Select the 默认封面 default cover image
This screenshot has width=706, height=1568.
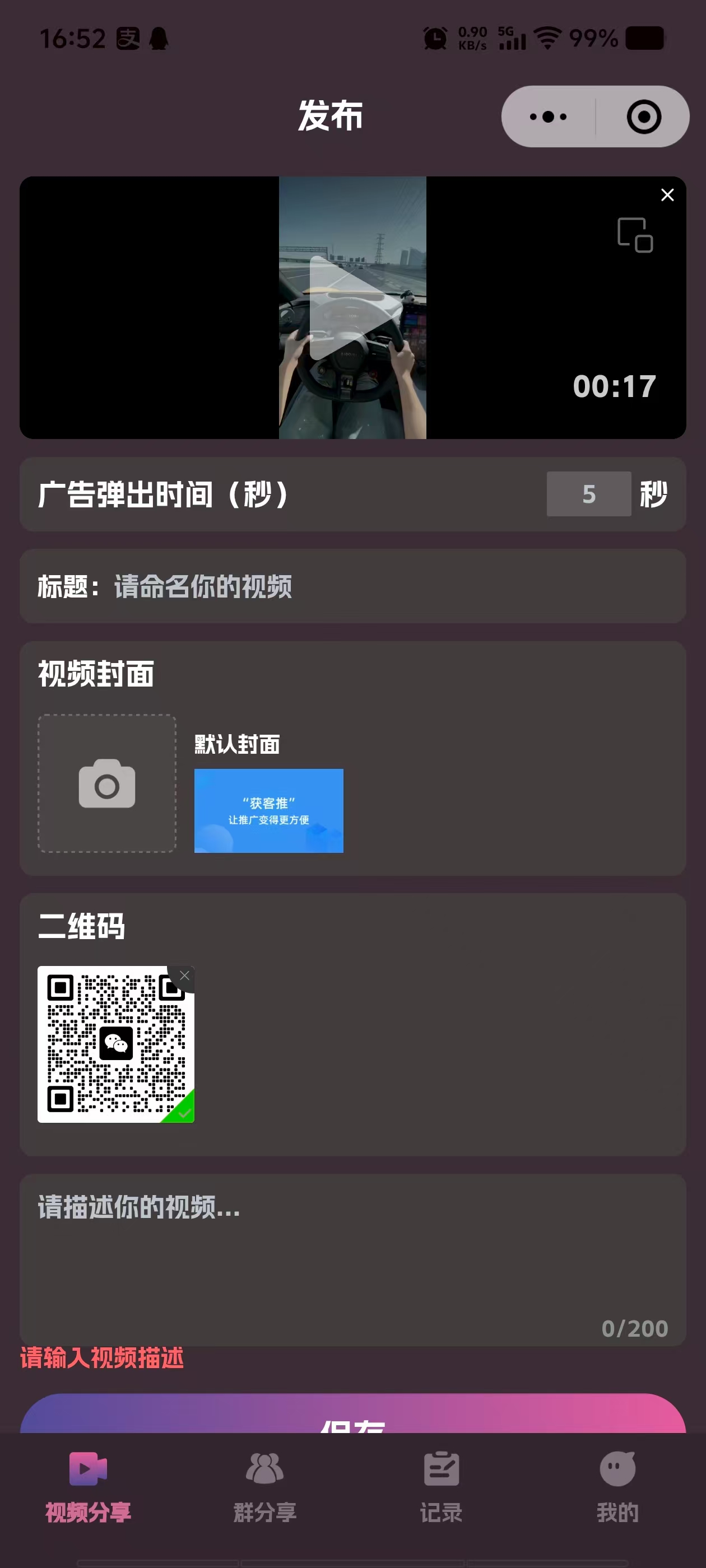tap(268, 810)
